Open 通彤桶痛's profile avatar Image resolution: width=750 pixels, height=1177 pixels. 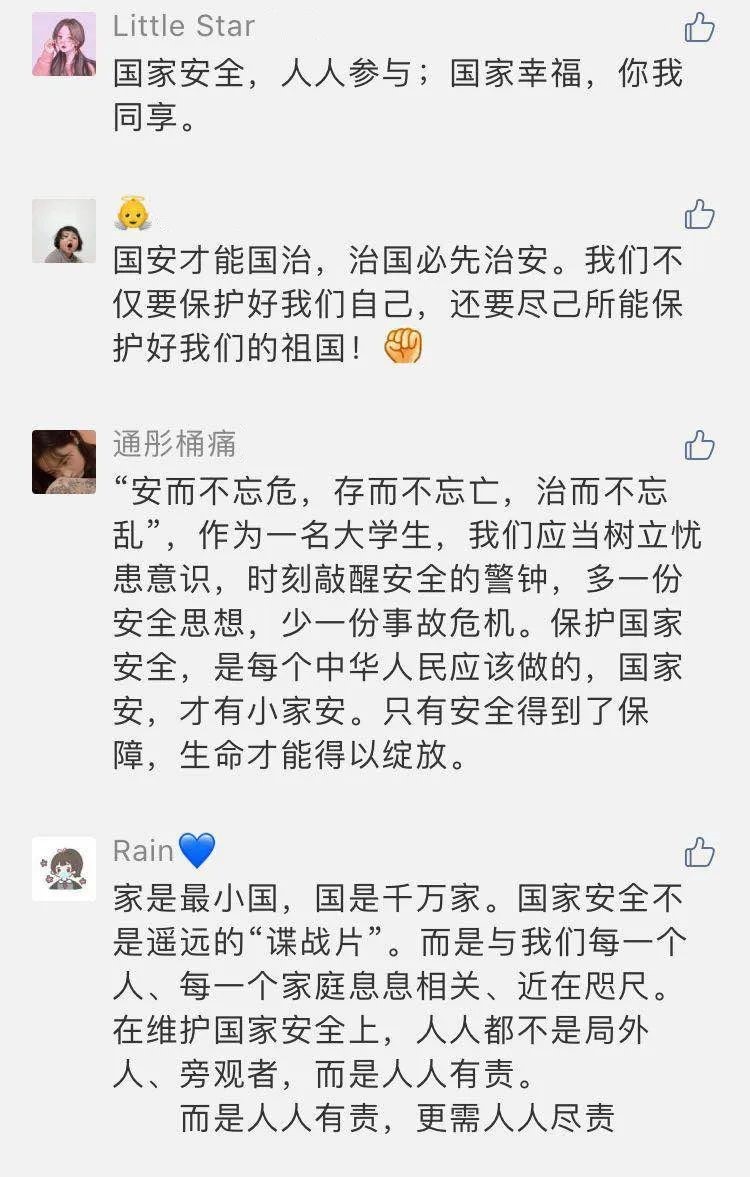64,462
